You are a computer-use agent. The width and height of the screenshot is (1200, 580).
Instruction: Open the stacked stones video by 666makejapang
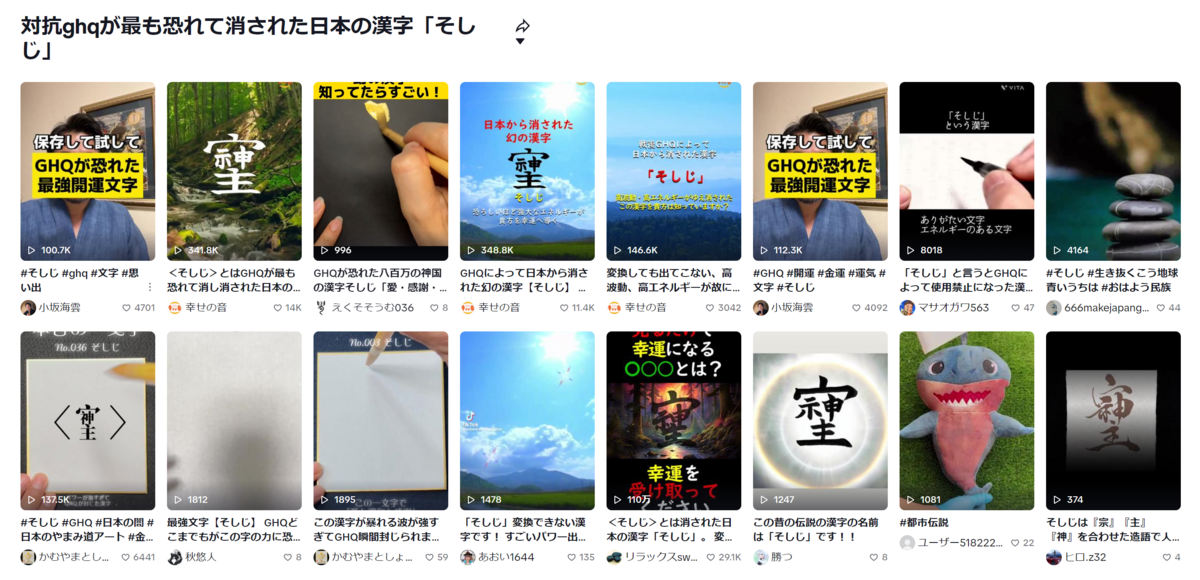[1113, 171]
